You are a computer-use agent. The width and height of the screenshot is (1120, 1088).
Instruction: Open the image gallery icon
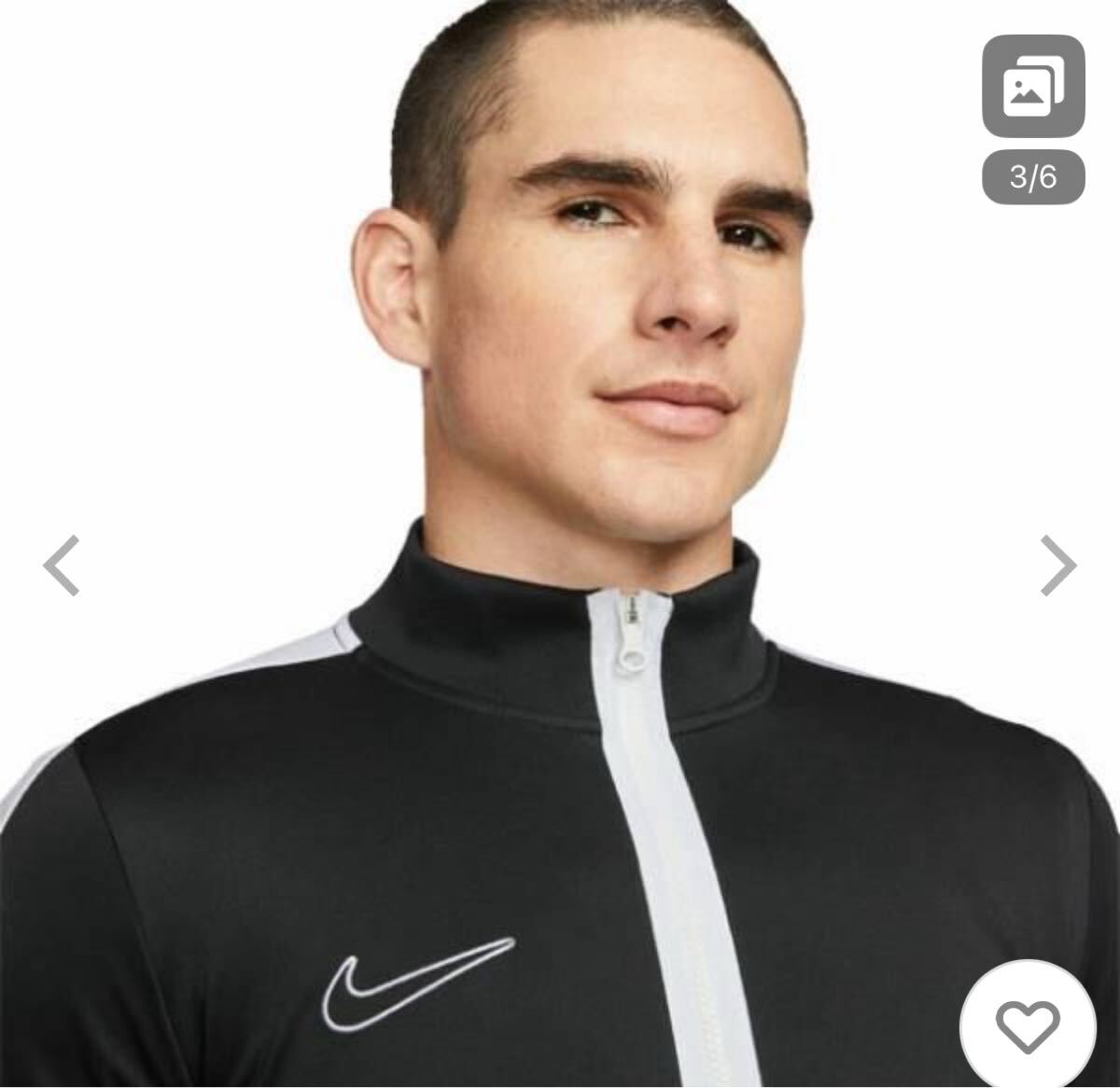(1033, 86)
